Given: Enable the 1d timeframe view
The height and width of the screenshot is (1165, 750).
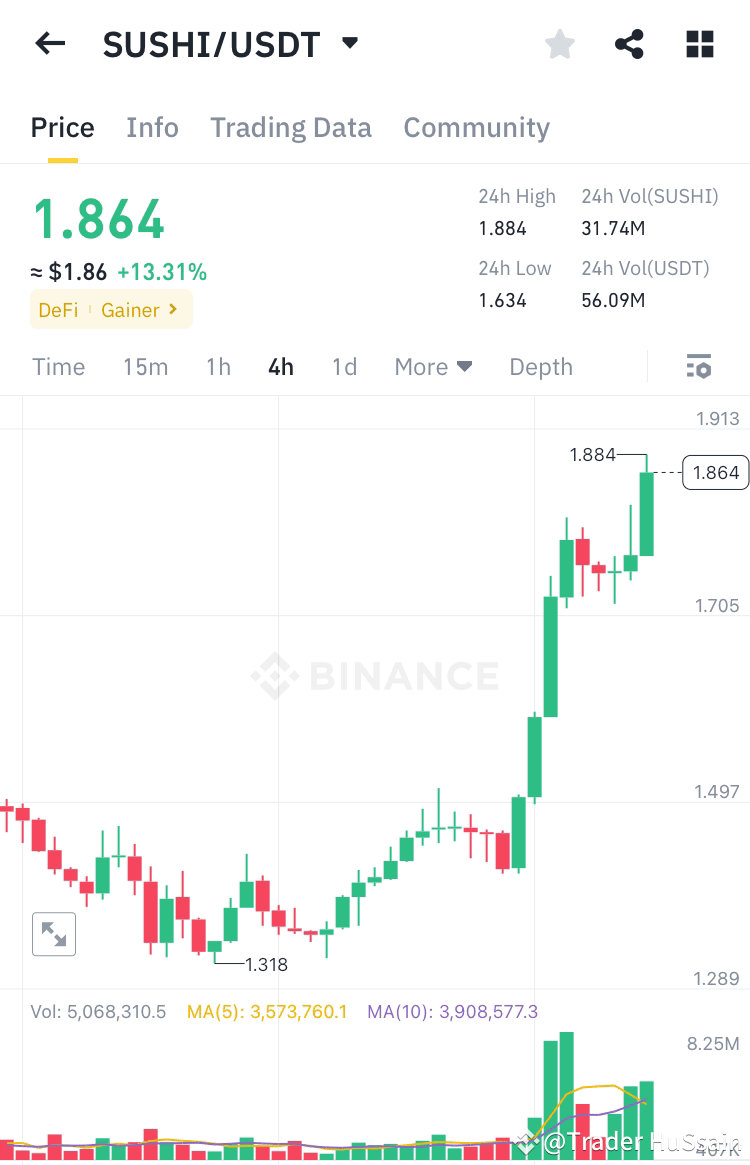Looking at the screenshot, I should [344, 366].
